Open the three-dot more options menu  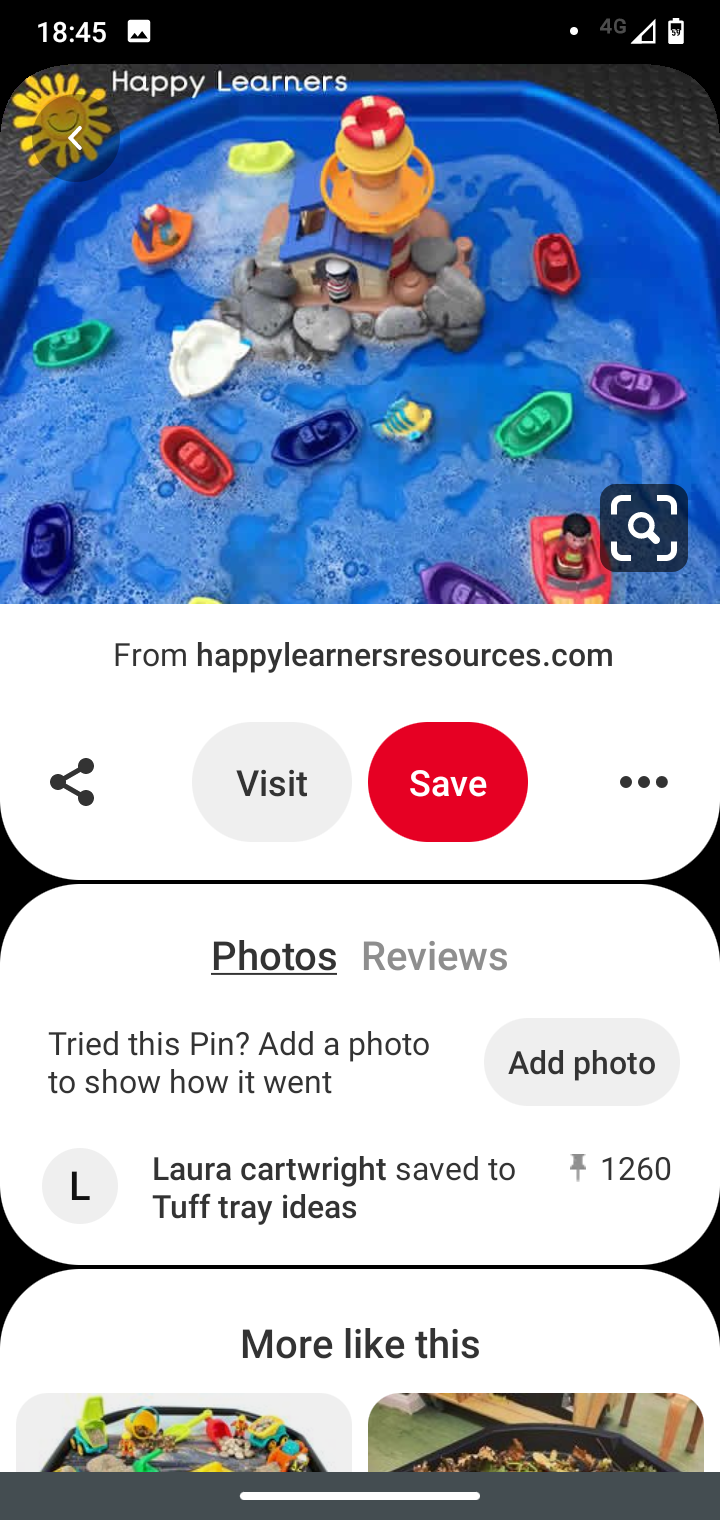coord(644,782)
